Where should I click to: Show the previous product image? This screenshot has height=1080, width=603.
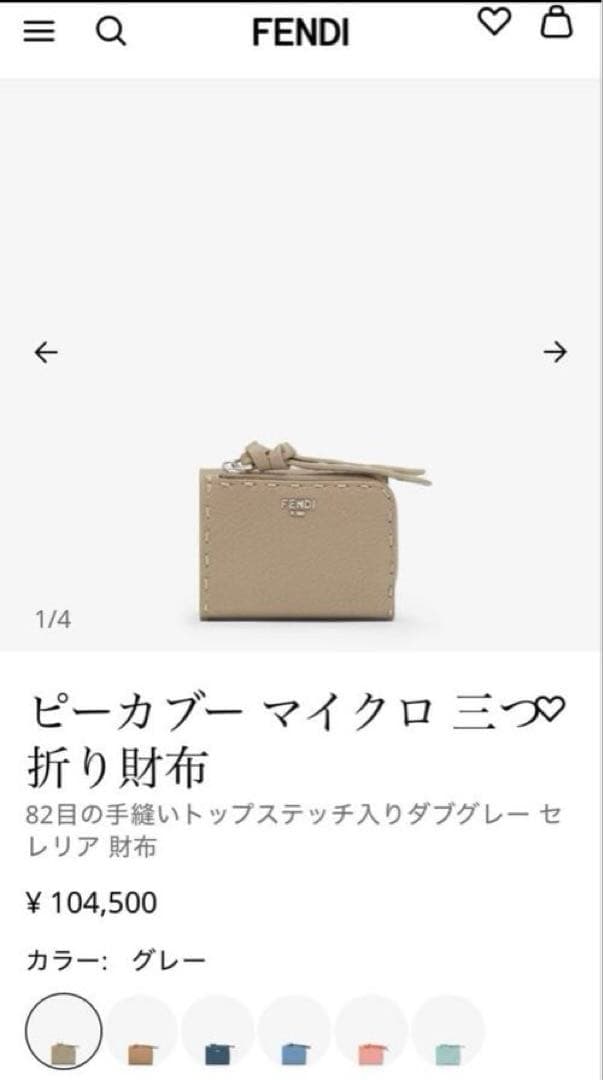click(x=46, y=352)
